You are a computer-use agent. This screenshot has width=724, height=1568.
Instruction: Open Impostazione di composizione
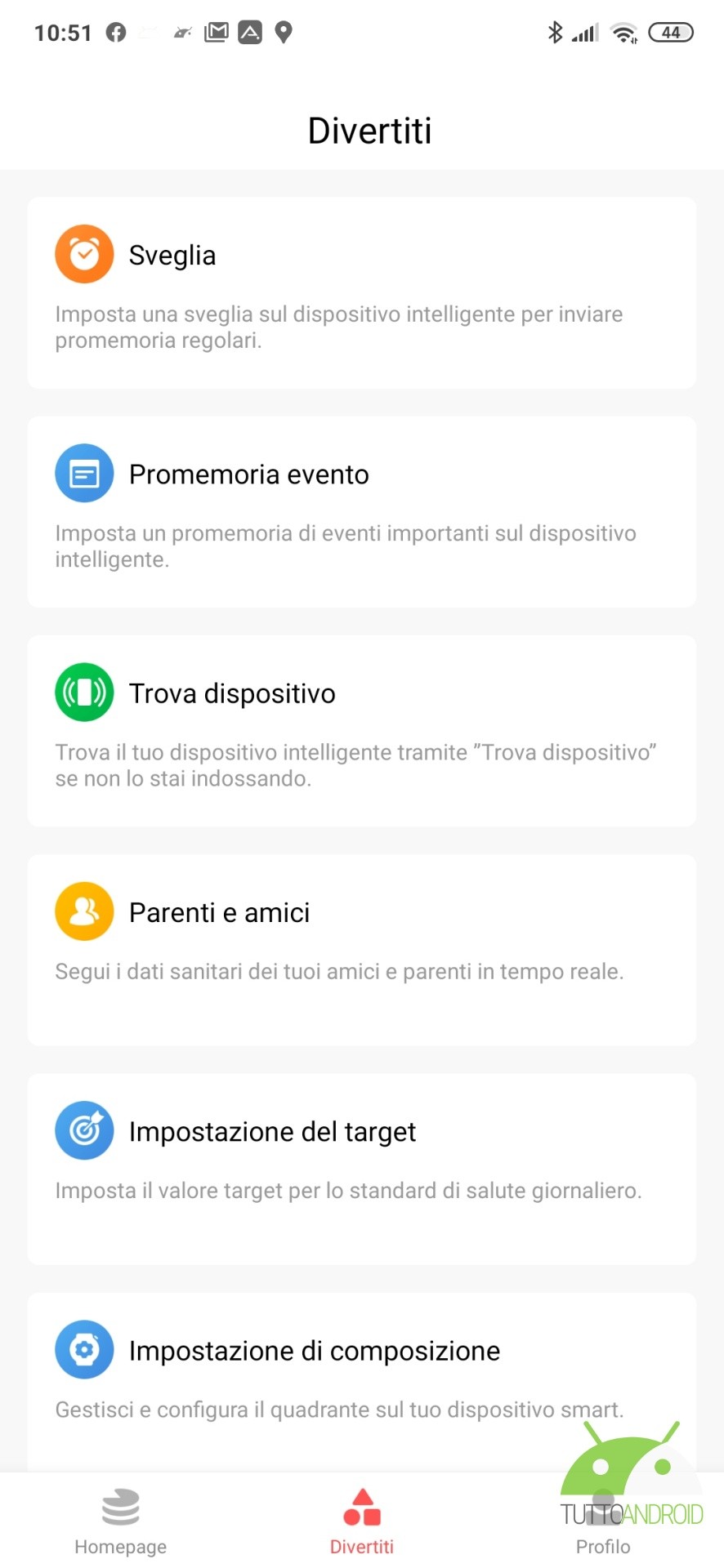click(x=362, y=1382)
